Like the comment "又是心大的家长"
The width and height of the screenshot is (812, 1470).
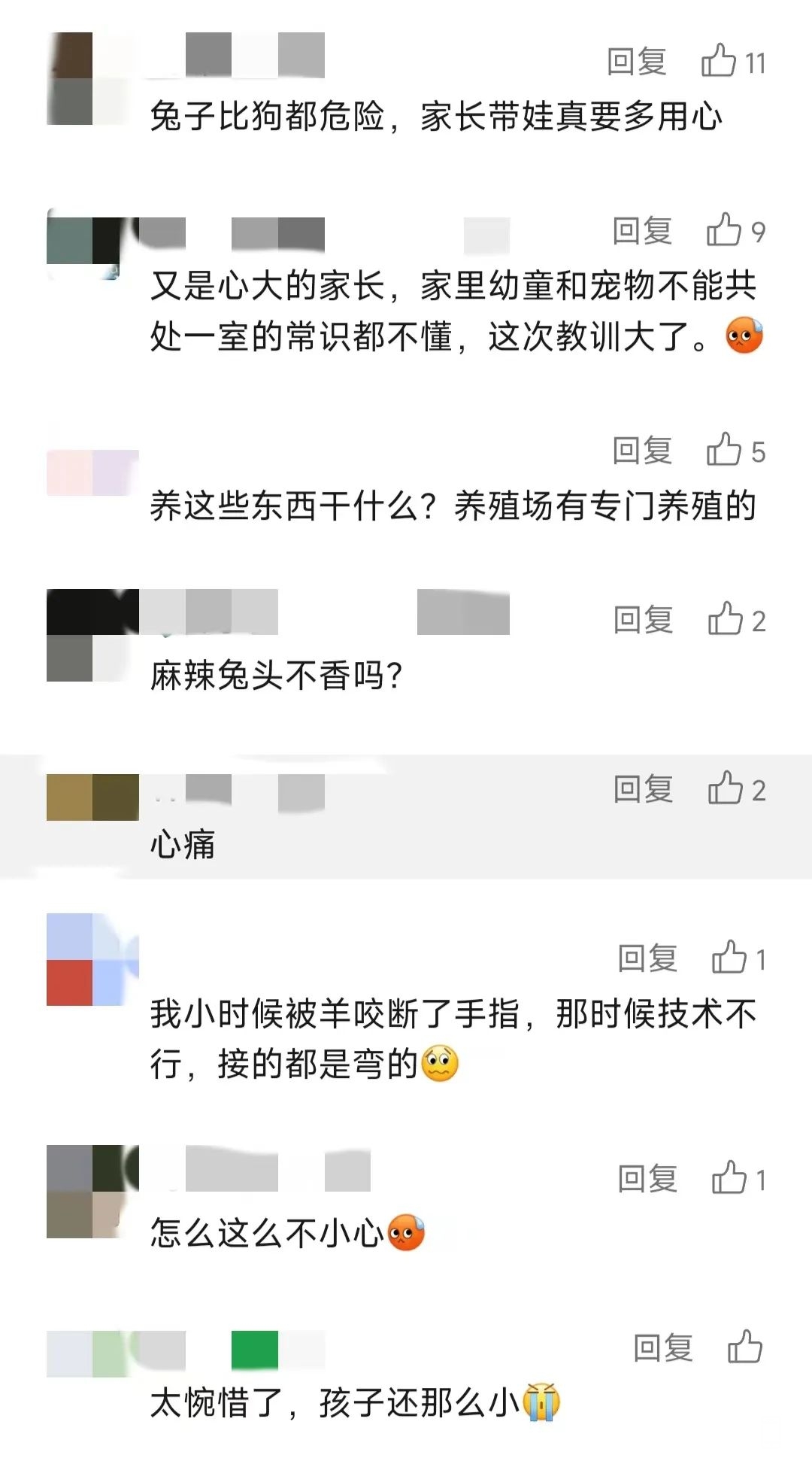click(724, 230)
